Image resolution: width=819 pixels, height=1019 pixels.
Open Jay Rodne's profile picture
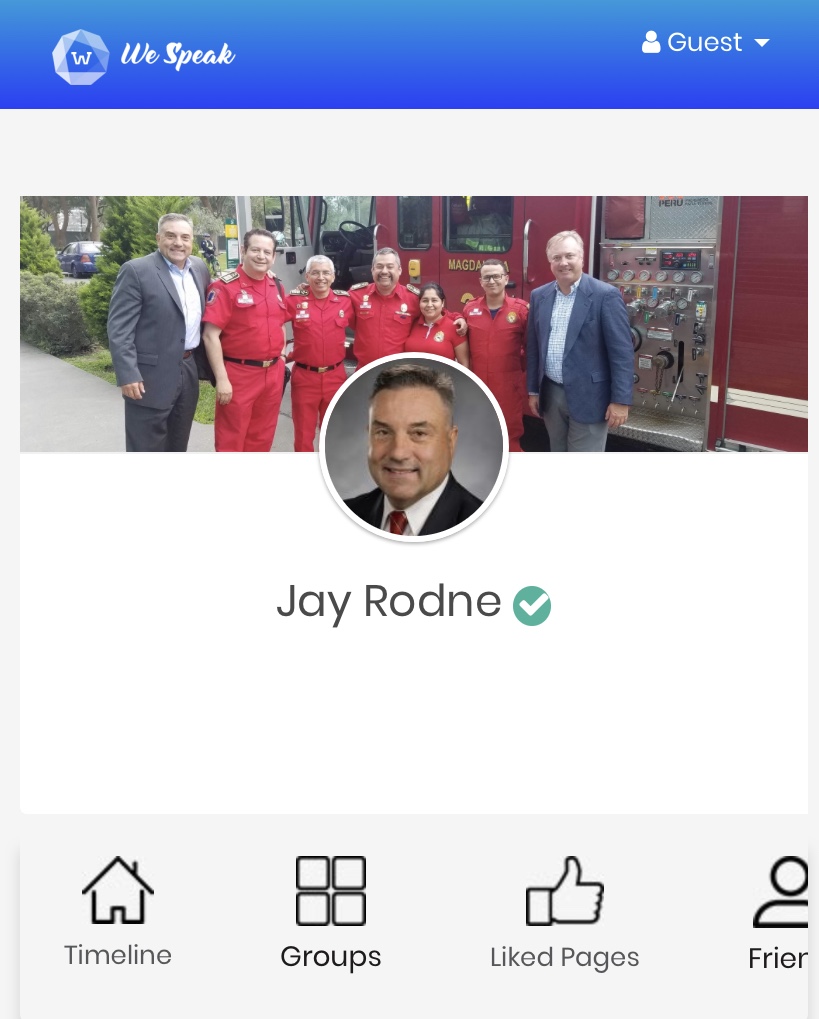click(x=414, y=448)
